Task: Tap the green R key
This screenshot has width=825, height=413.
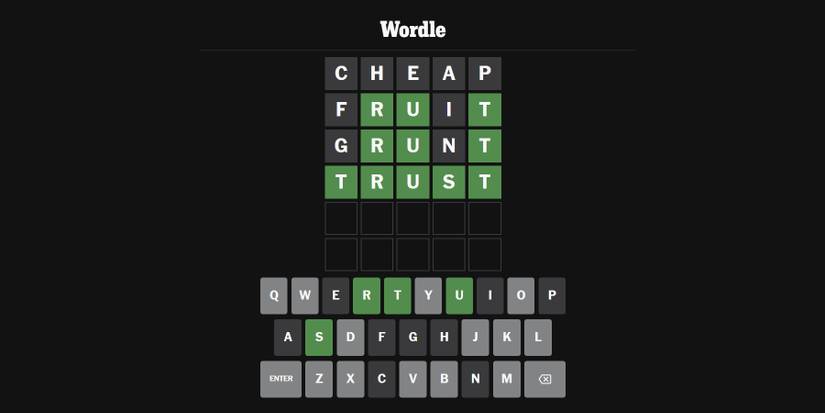Action: pyautogui.click(x=367, y=296)
